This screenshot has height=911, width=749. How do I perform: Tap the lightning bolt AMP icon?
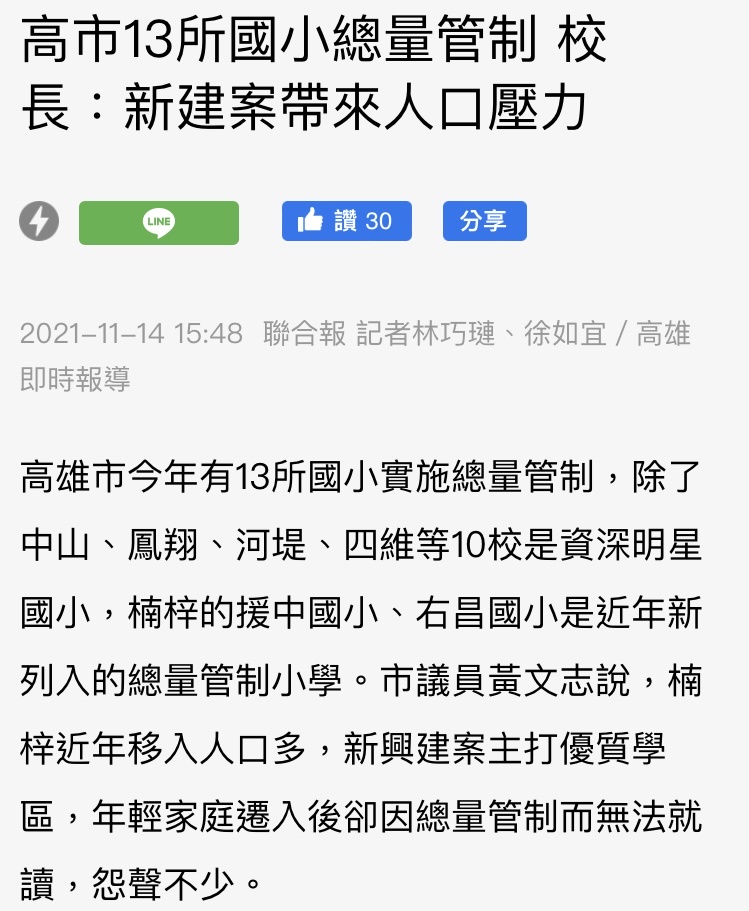(39, 222)
